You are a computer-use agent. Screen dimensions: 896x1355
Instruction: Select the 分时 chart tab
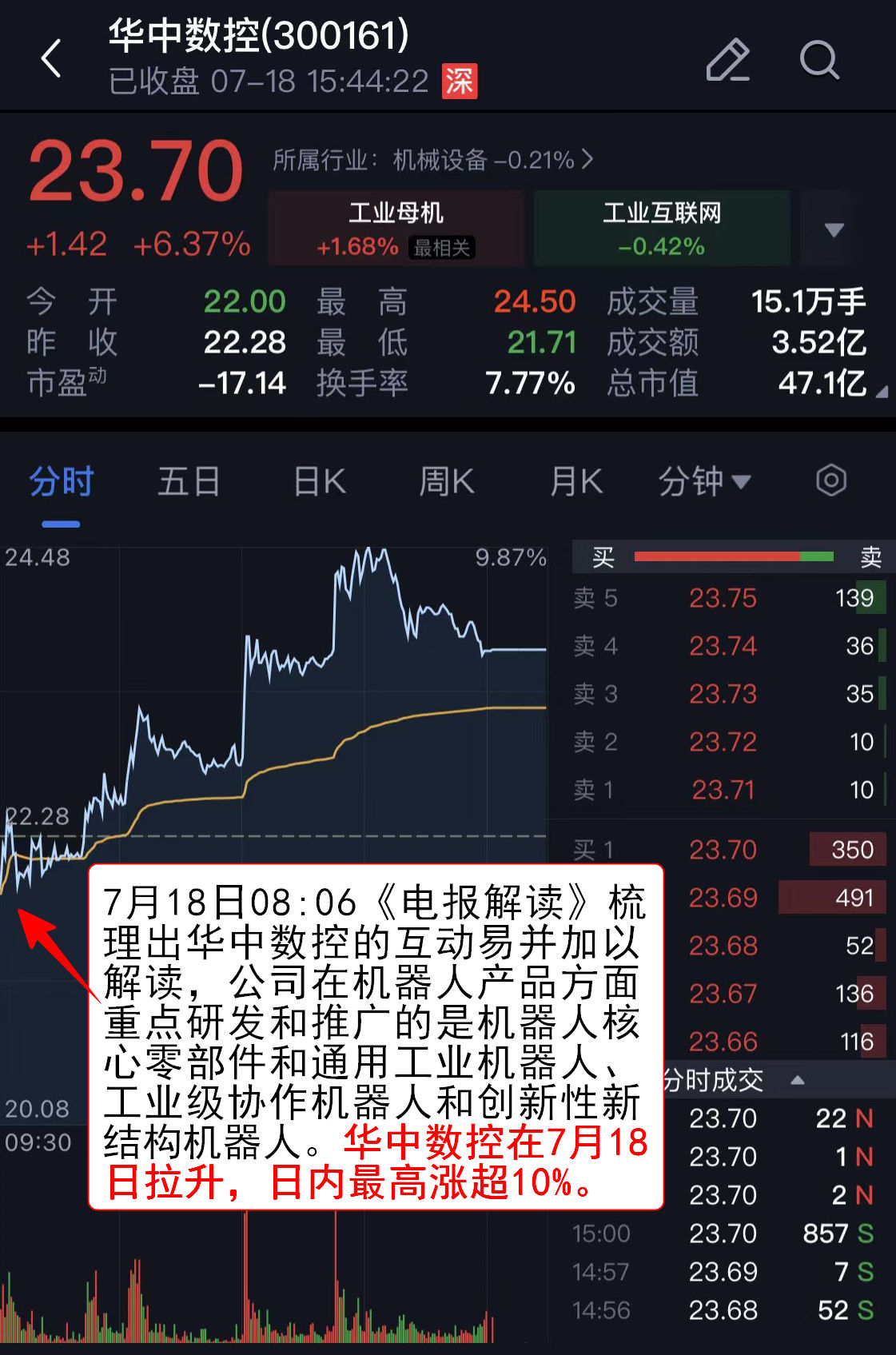pyautogui.click(x=62, y=482)
